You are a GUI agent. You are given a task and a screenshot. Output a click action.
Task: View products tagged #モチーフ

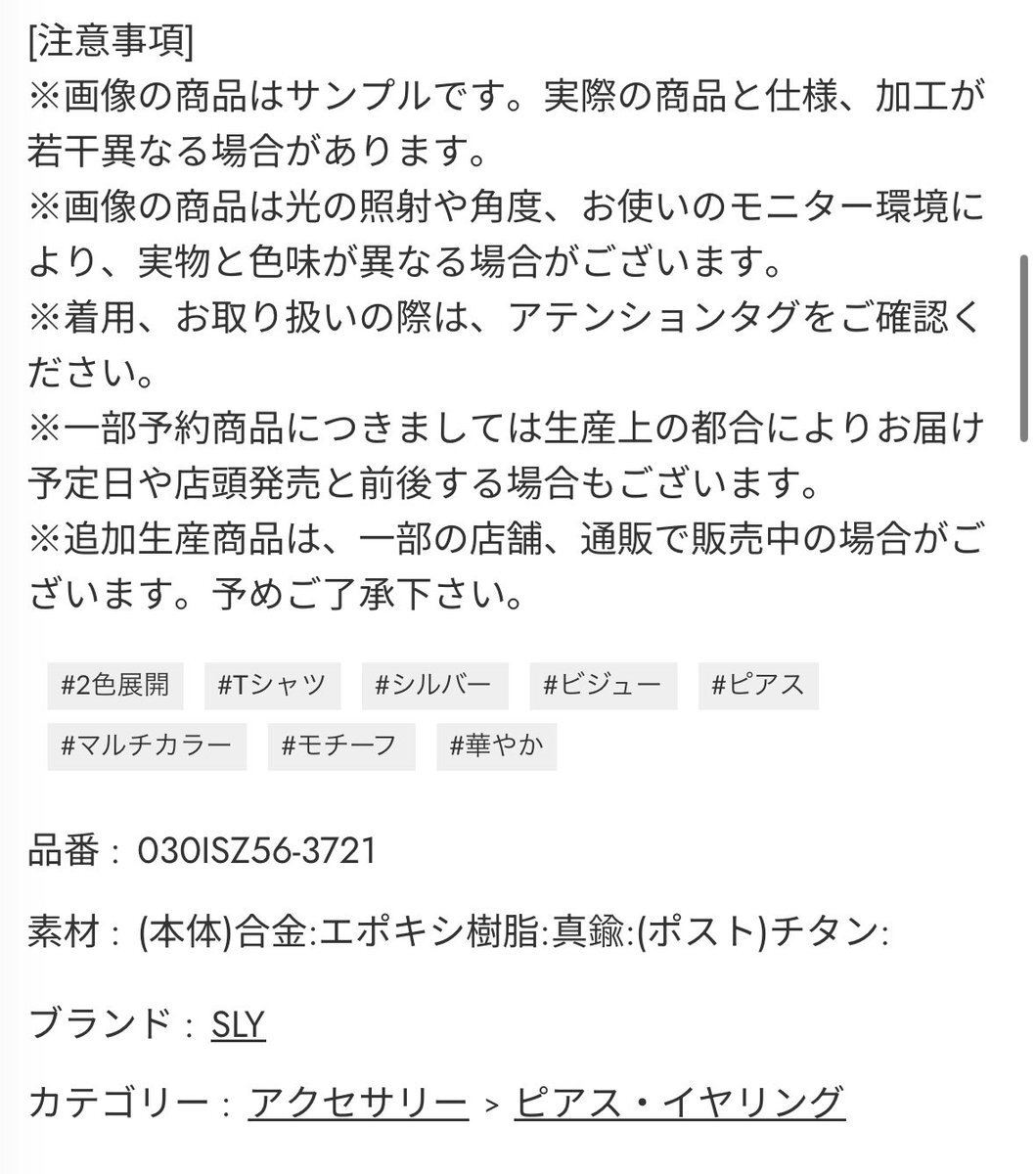click(x=339, y=745)
